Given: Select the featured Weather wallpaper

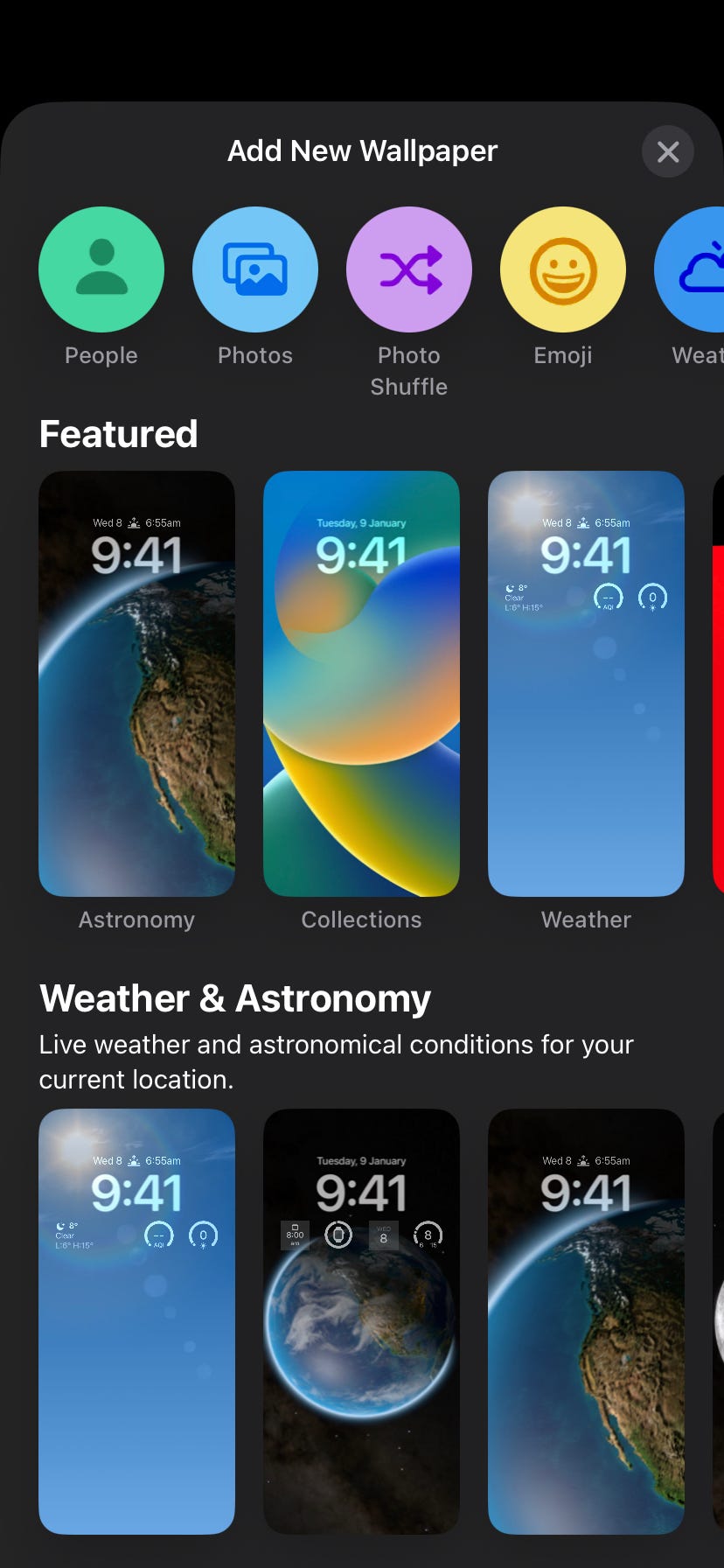Looking at the screenshot, I should click(x=586, y=683).
